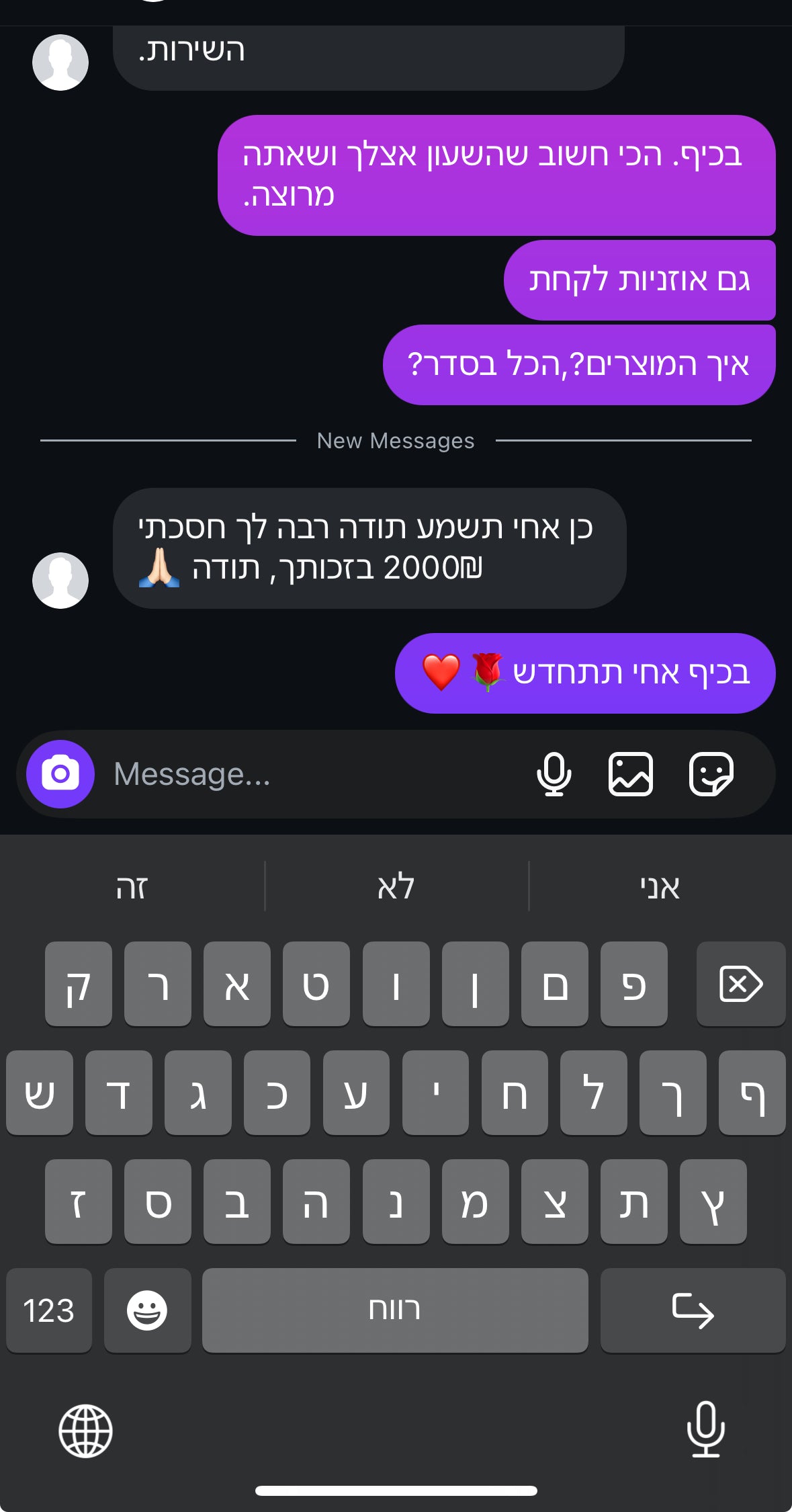
Task: Tap the return key
Action: pyautogui.click(x=693, y=1310)
